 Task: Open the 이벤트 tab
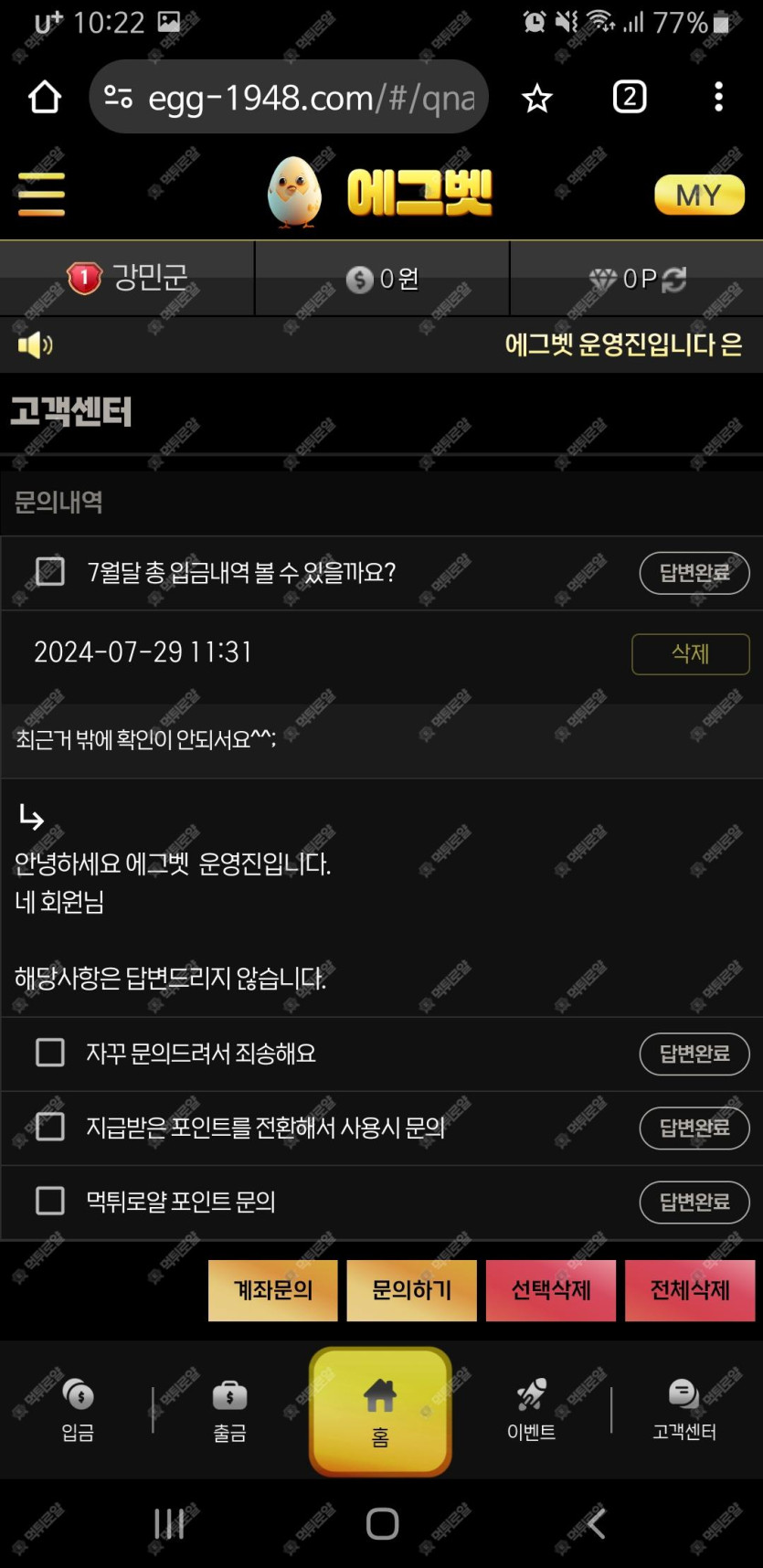pyautogui.click(x=532, y=1410)
